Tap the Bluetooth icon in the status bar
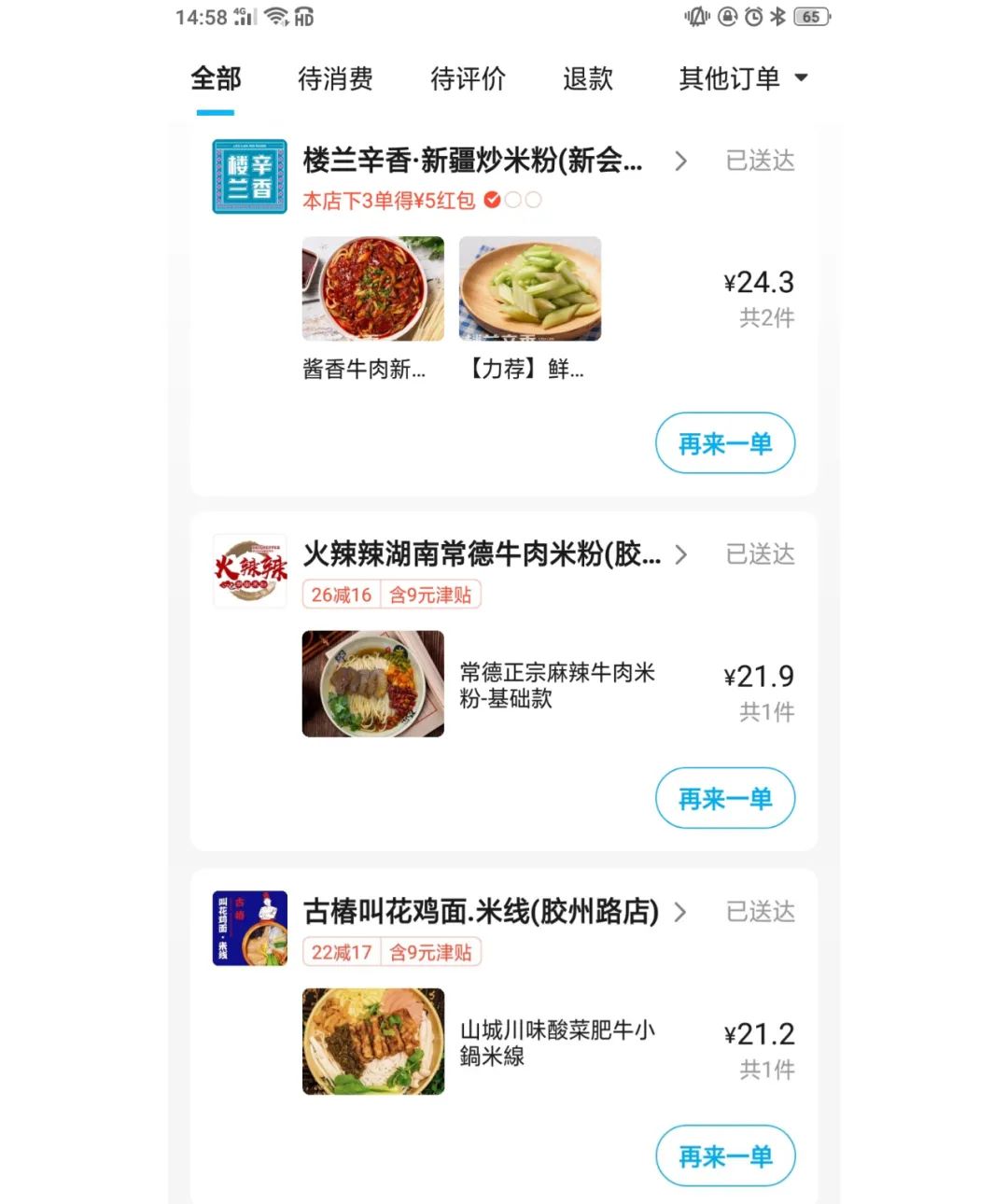The width and height of the screenshot is (1008, 1204). (777, 17)
